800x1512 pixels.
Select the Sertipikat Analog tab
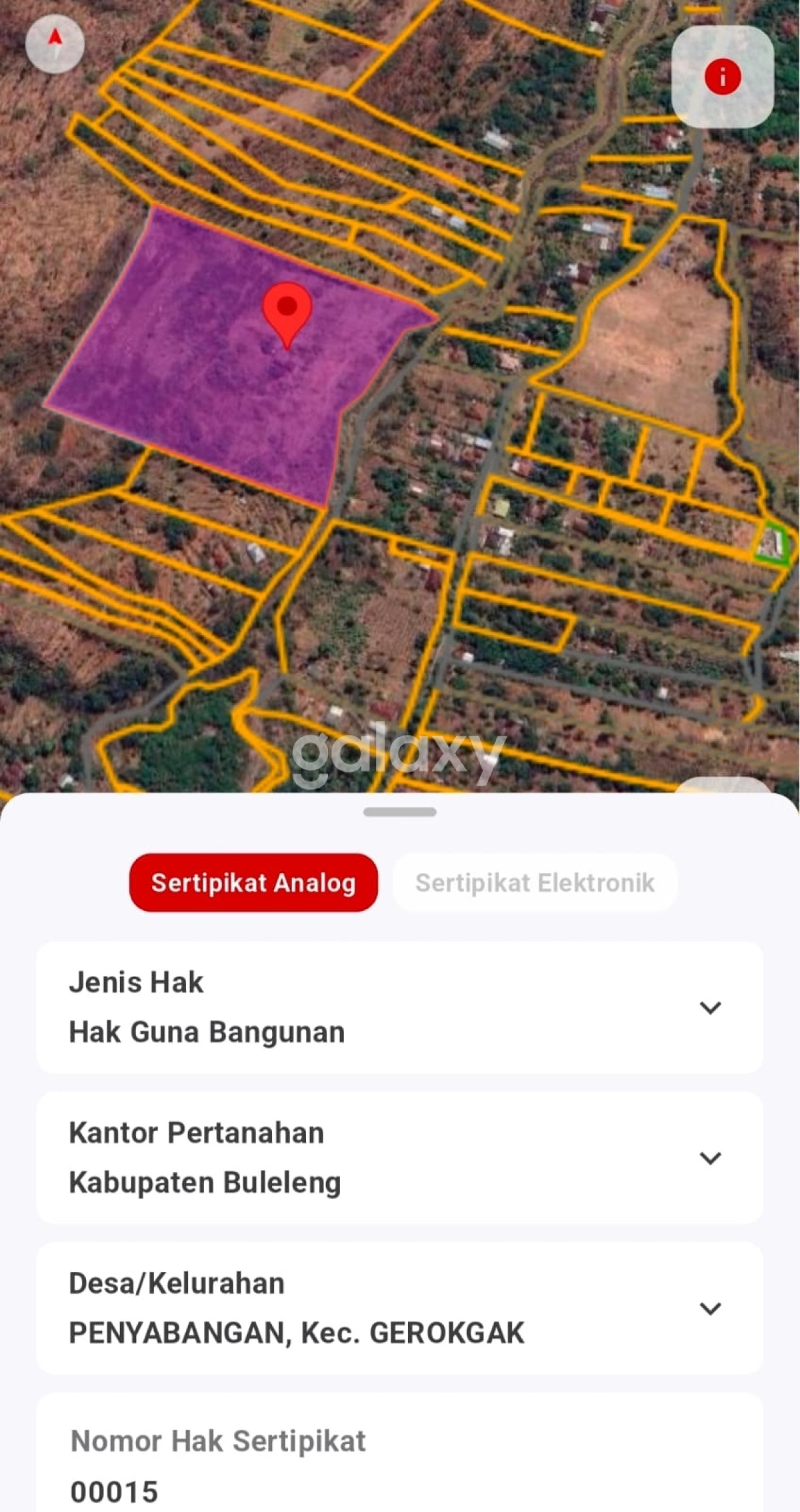tap(253, 882)
